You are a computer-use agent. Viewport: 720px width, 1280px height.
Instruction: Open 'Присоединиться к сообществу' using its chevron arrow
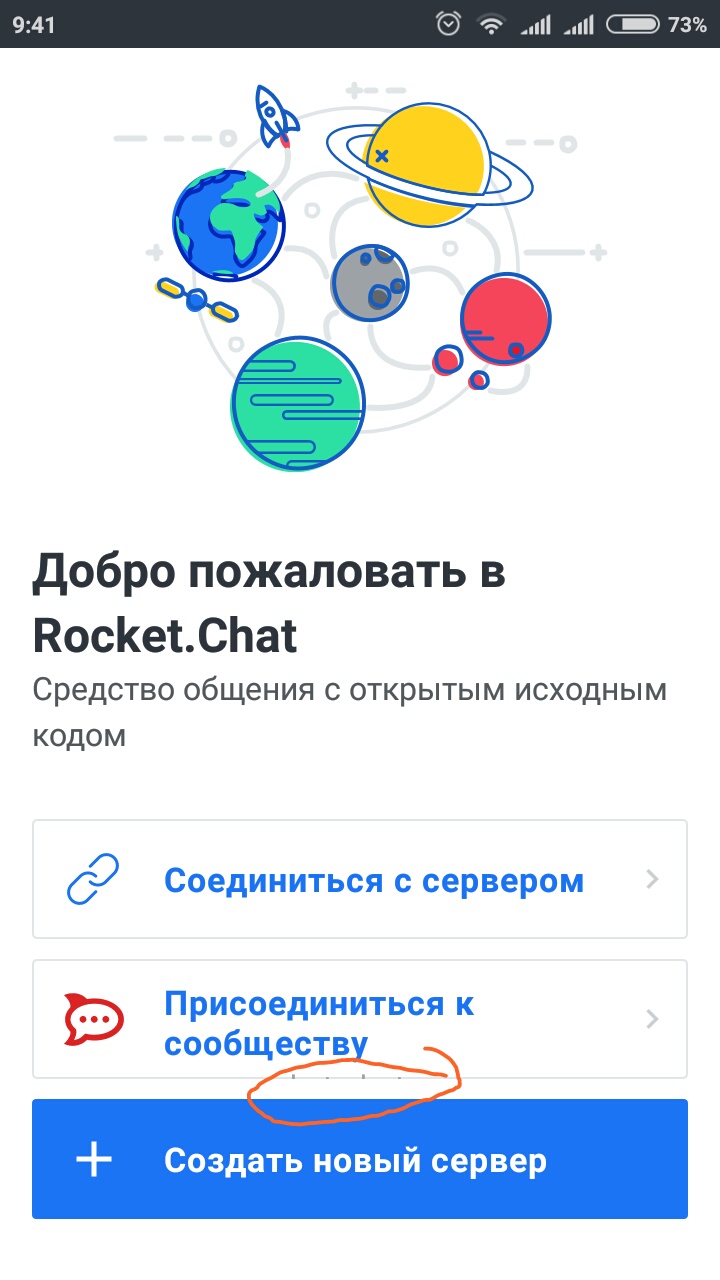pyautogui.click(x=652, y=1018)
